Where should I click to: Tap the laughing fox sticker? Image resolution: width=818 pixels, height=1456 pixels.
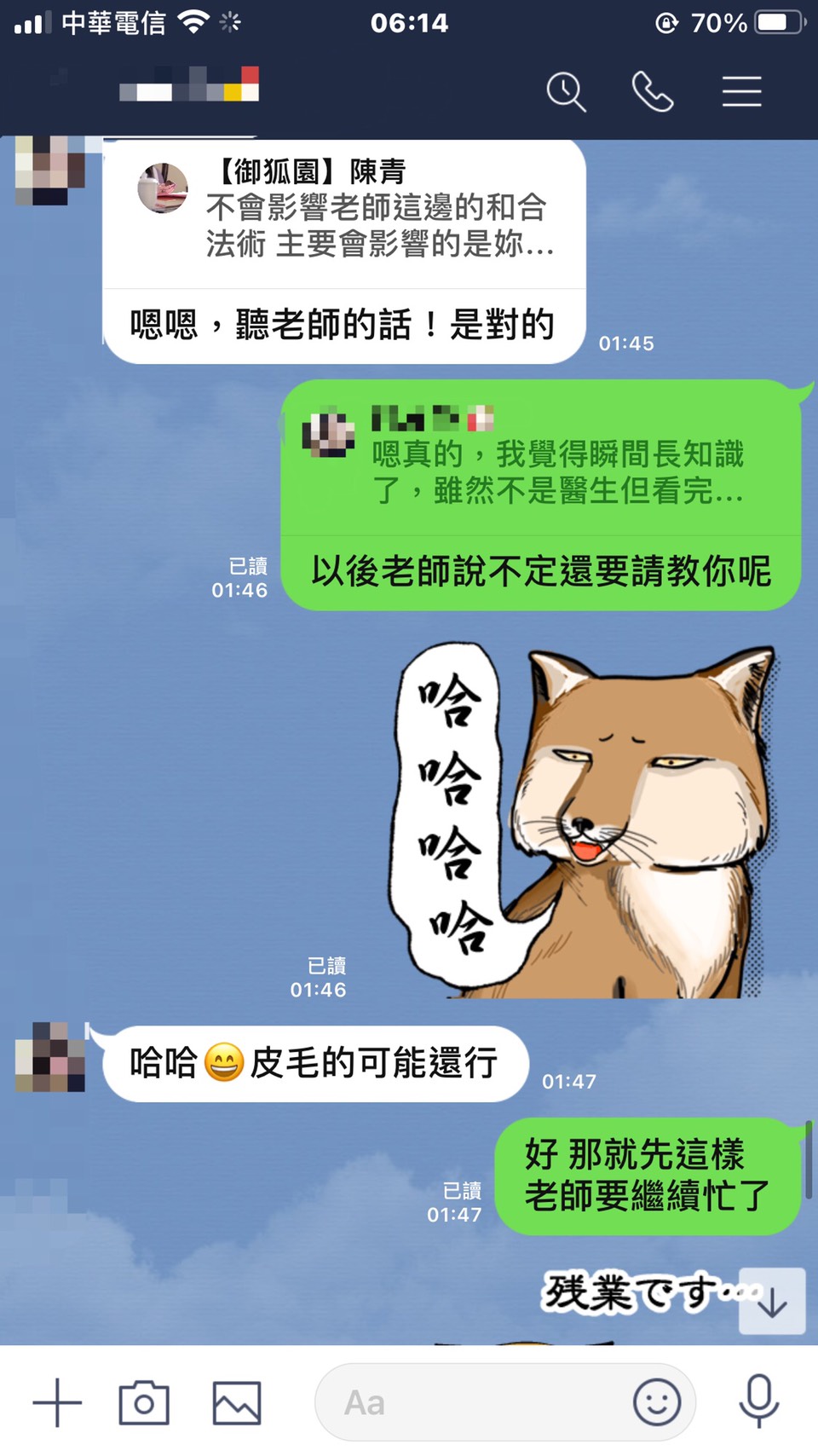click(588, 818)
